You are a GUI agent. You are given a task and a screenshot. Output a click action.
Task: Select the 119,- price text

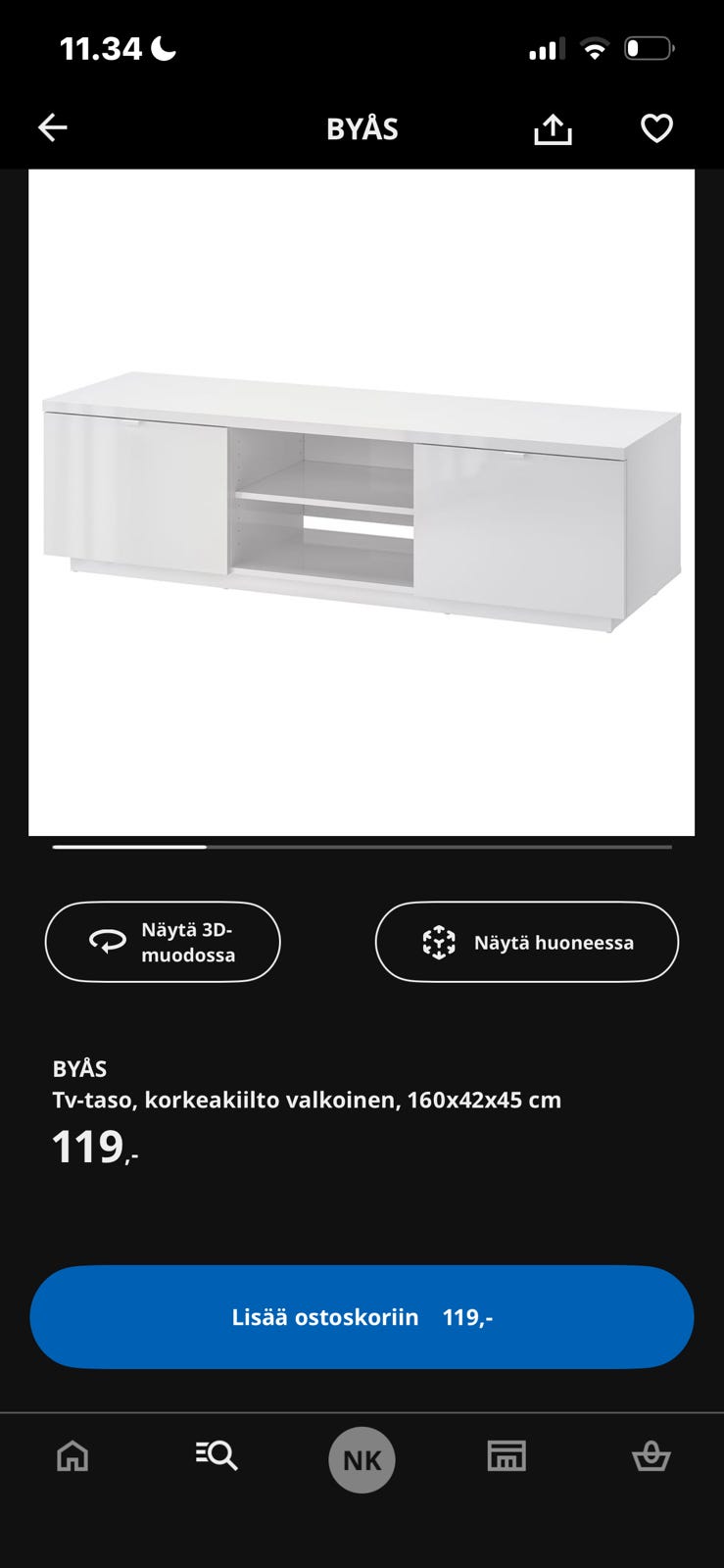tap(95, 1145)
